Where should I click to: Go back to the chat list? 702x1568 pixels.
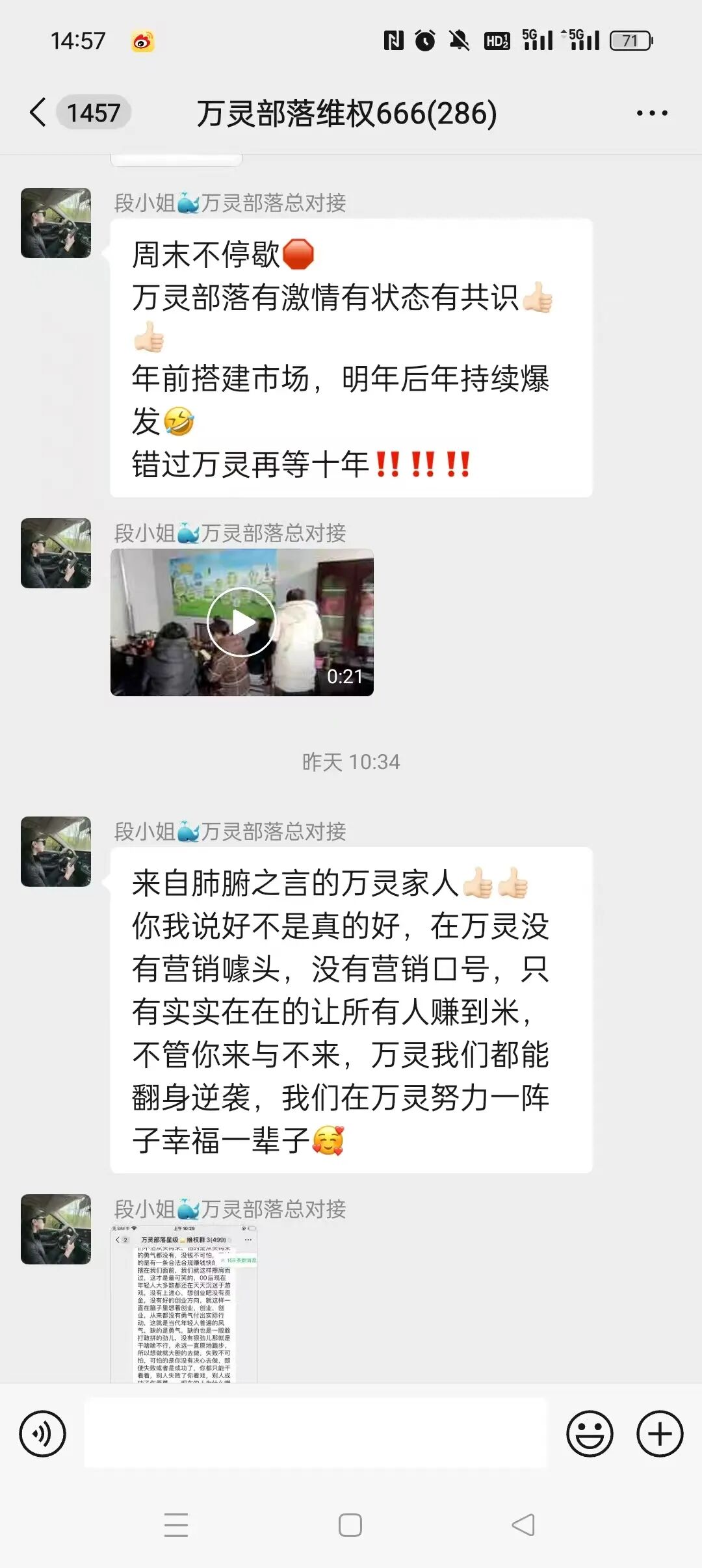point(39,112)
